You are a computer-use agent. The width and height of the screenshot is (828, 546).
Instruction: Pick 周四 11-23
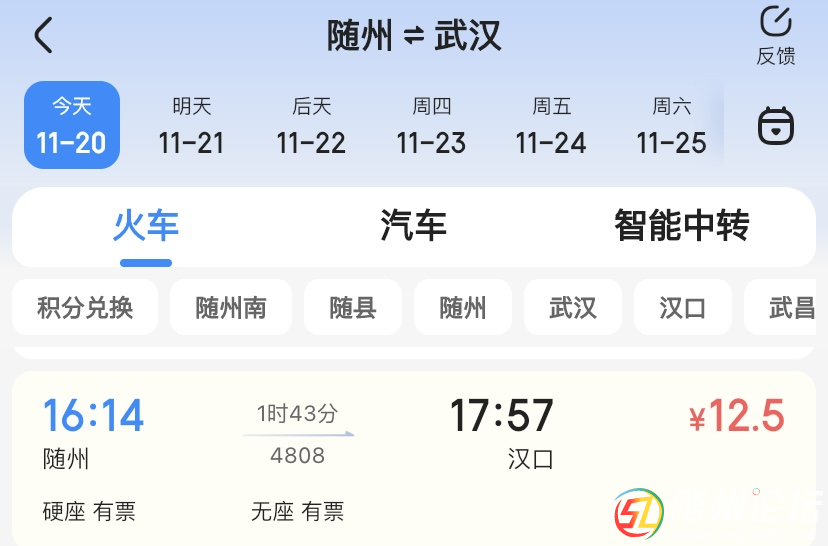(x=431, y=126)
